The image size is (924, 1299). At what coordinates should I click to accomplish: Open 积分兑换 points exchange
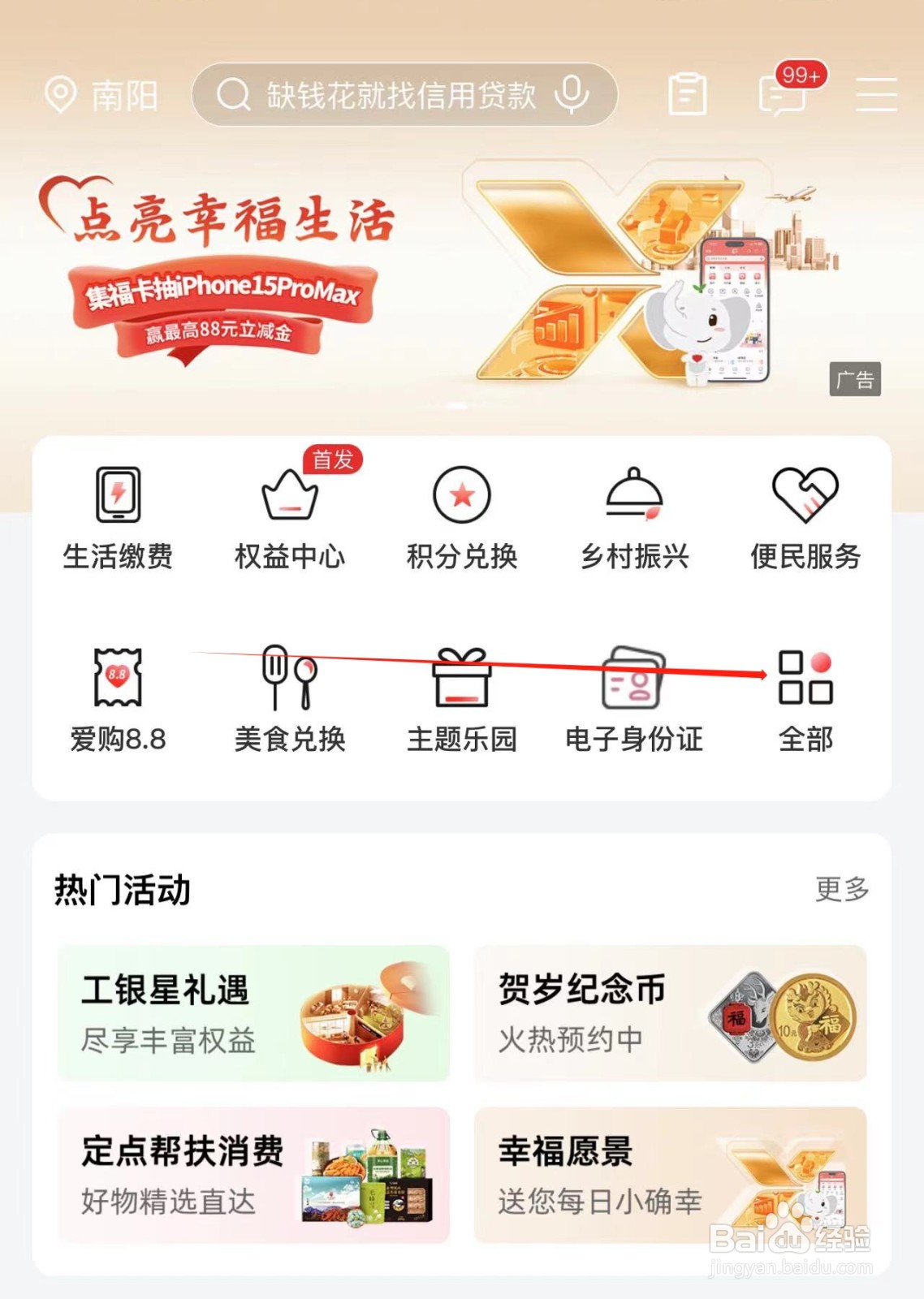coord(460,515)
